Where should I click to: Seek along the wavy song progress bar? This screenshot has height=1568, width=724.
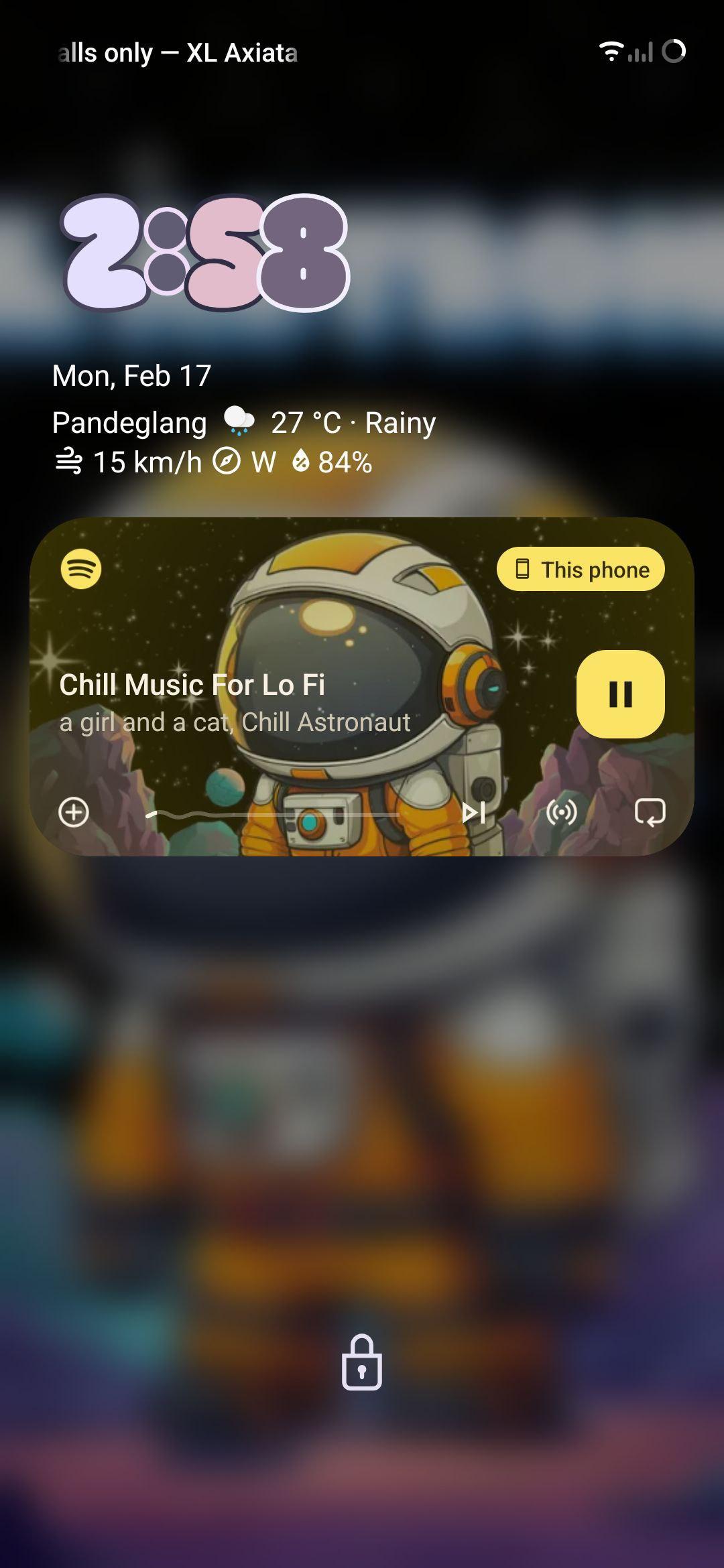pos(273,814)
